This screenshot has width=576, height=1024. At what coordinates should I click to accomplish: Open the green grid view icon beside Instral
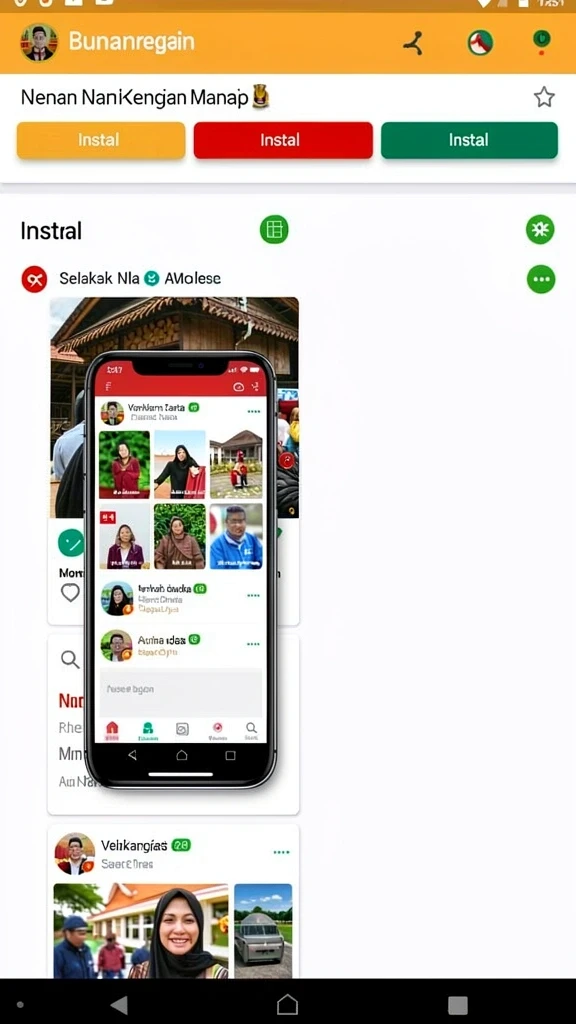pos(274,229)
